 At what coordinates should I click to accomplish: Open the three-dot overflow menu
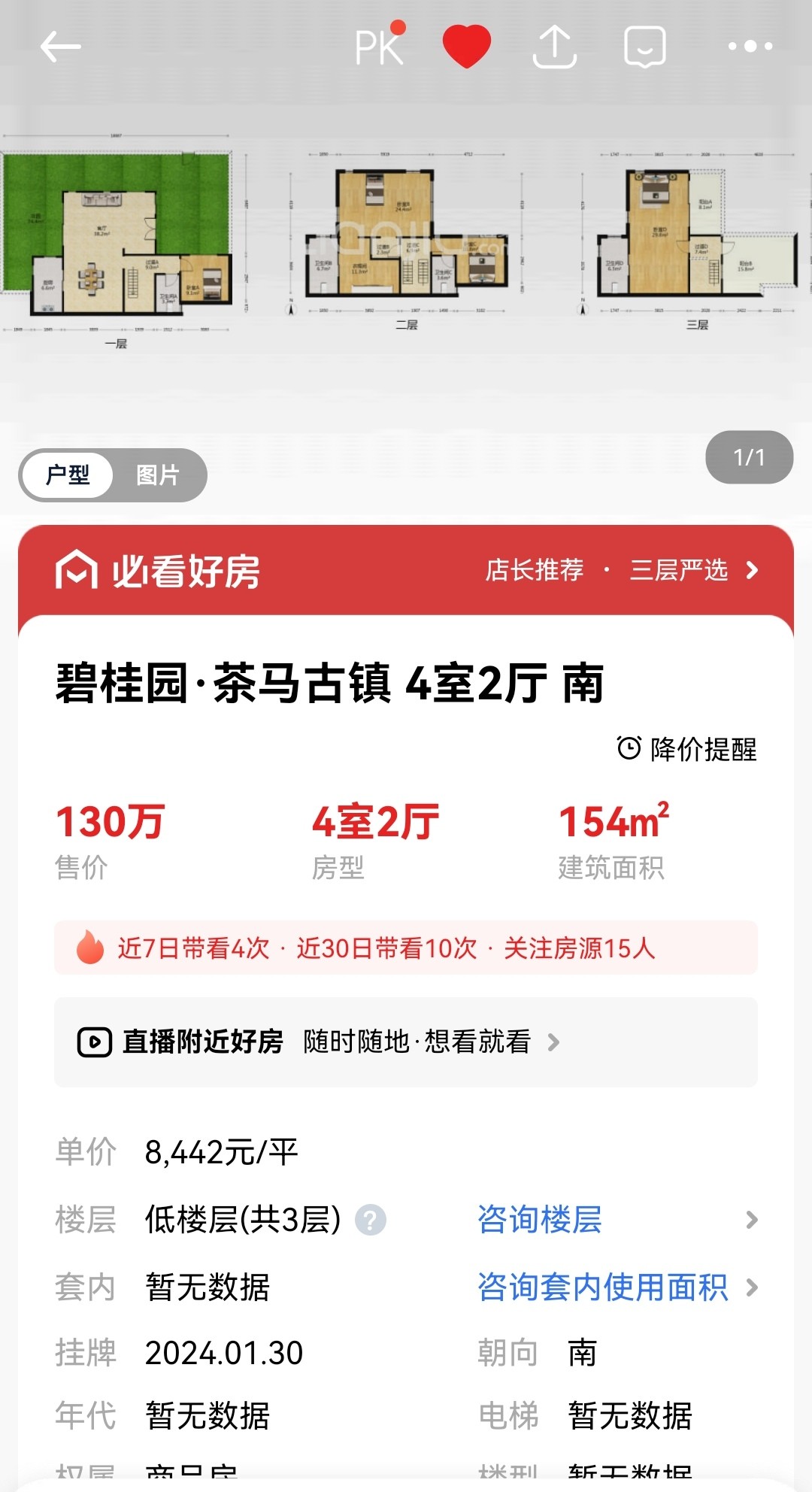750,47
